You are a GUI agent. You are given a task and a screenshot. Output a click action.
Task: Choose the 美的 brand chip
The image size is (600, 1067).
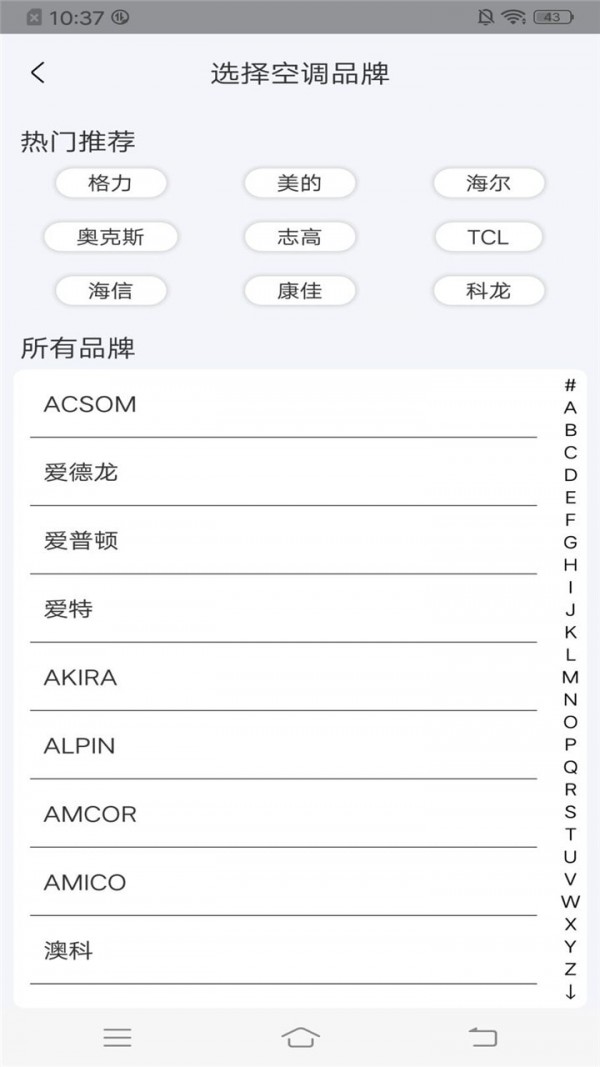299,184
